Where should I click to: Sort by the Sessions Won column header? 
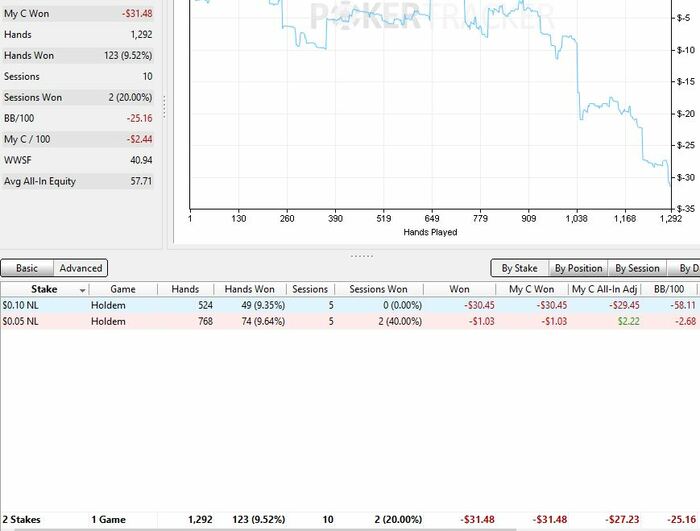pyautogui.click(x=379, y=289)
